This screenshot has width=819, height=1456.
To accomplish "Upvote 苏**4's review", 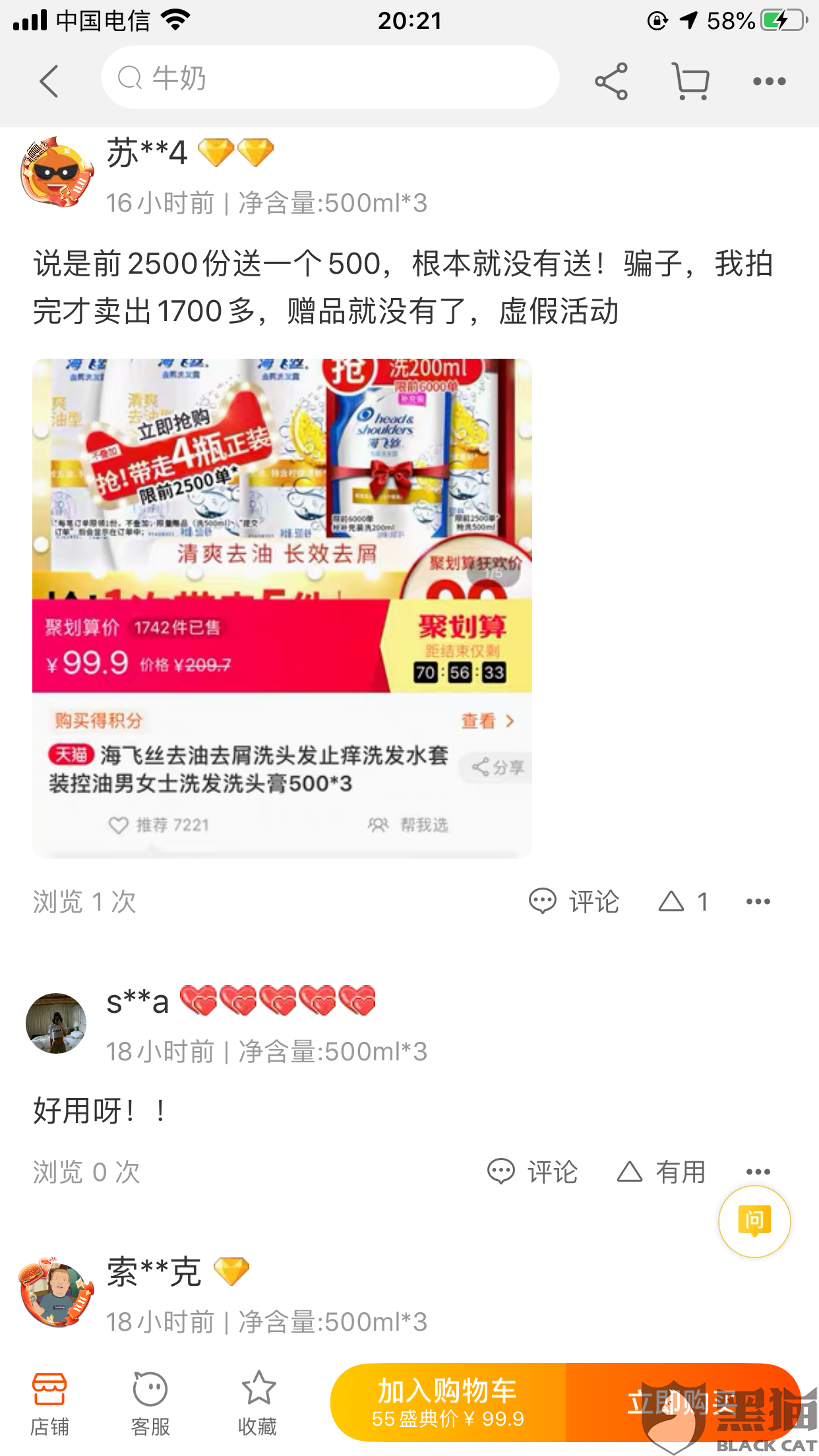I will coord(683,901).
